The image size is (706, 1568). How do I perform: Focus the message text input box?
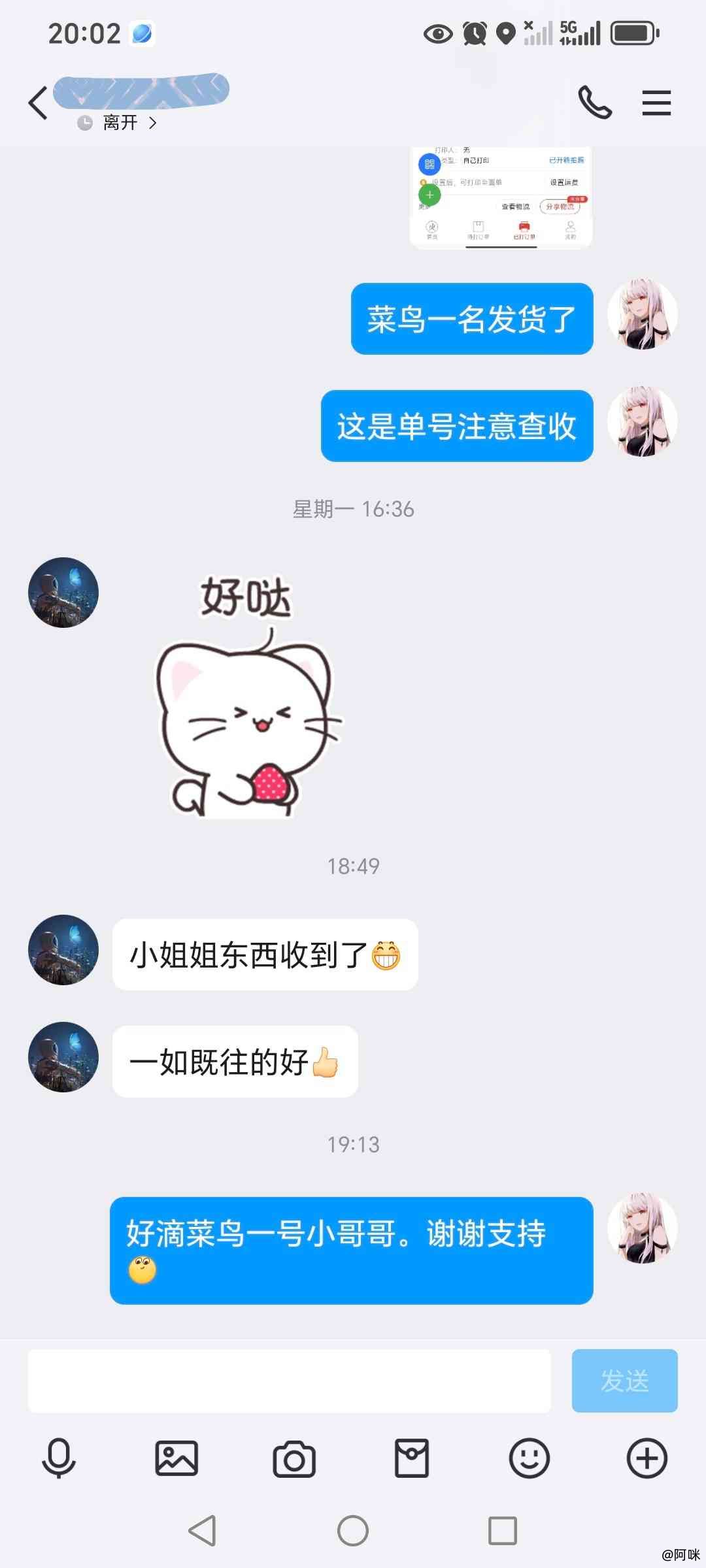(x=289, y=1380)
